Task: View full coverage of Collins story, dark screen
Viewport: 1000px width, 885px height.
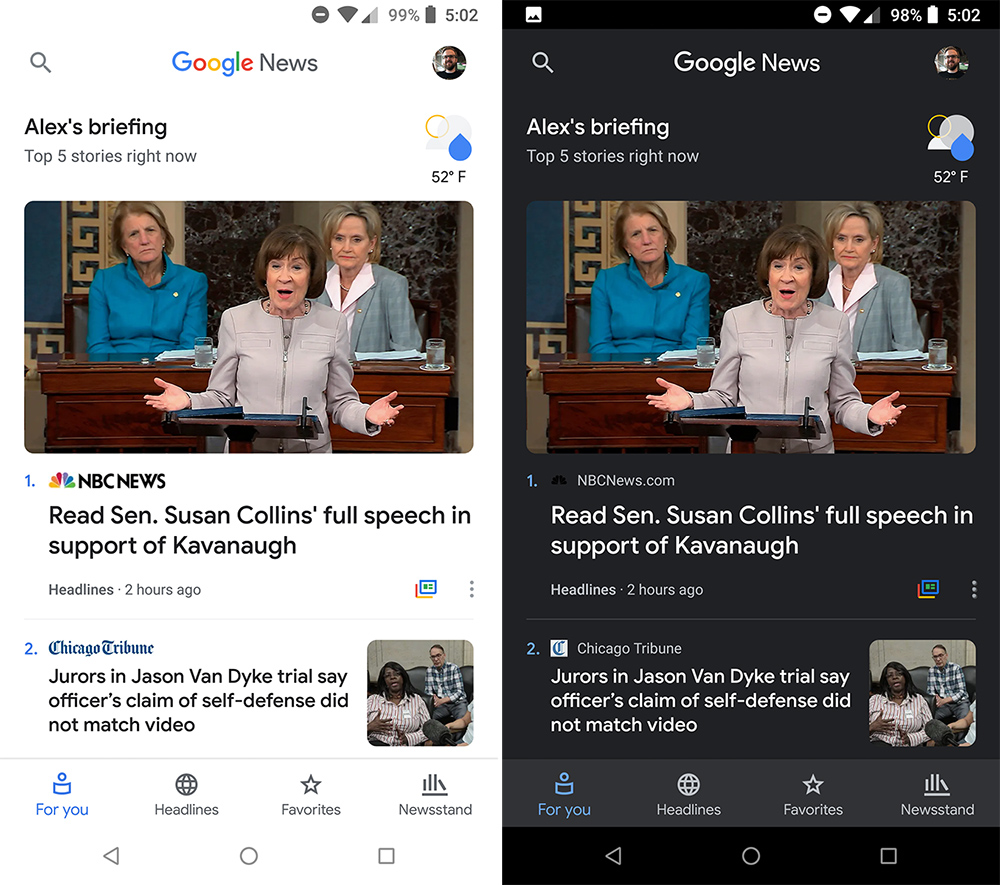Action: point(928,589)
